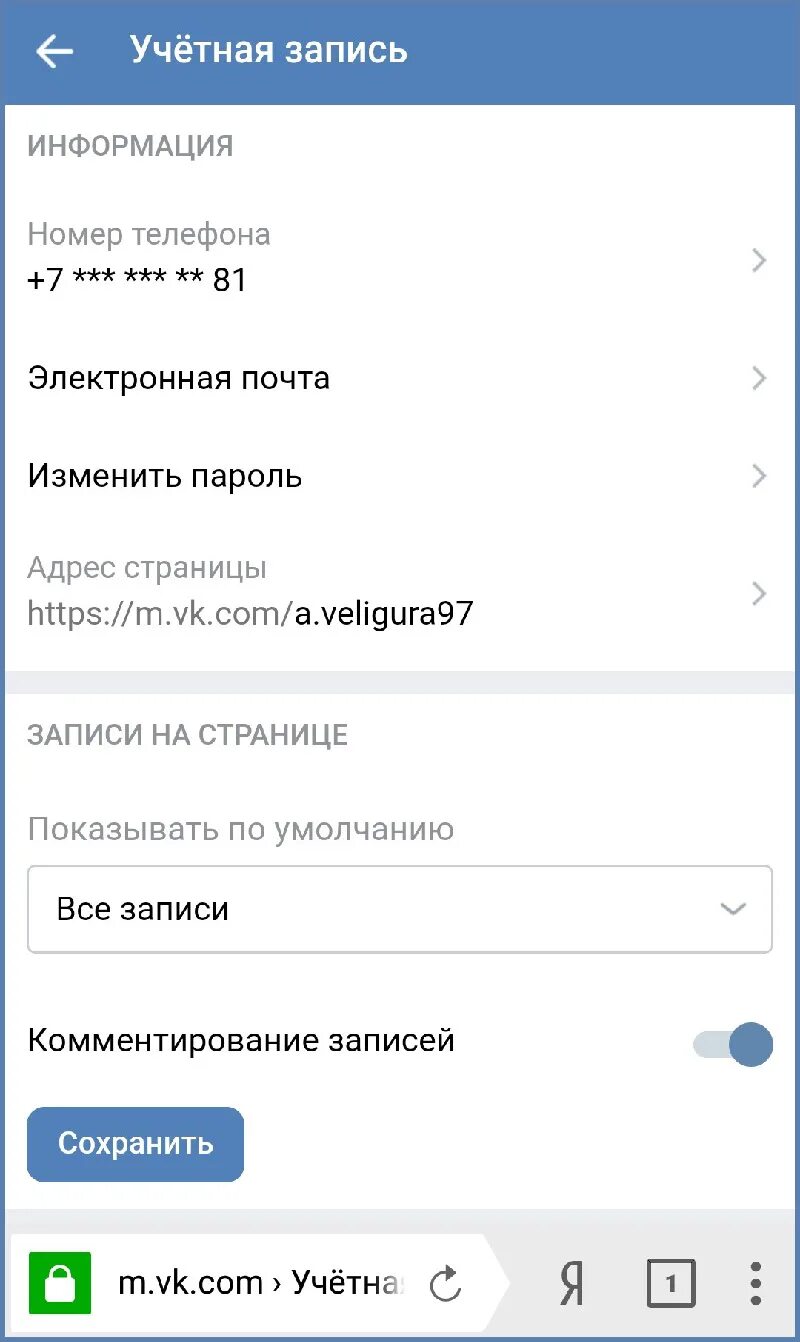Open Изменить пароль
The width and height of the screenshot is (800, 1342).
tap(400, 475)
